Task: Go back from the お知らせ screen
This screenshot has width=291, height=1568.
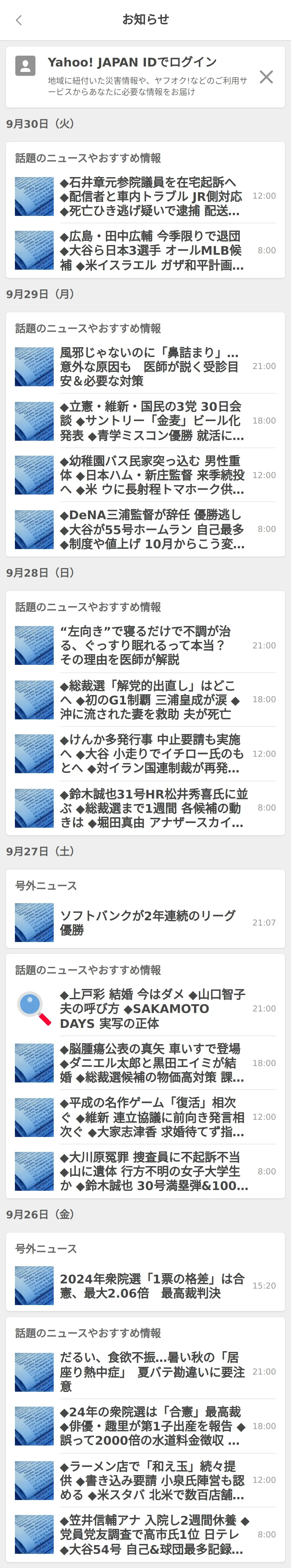Action: (x=19, y=20)
